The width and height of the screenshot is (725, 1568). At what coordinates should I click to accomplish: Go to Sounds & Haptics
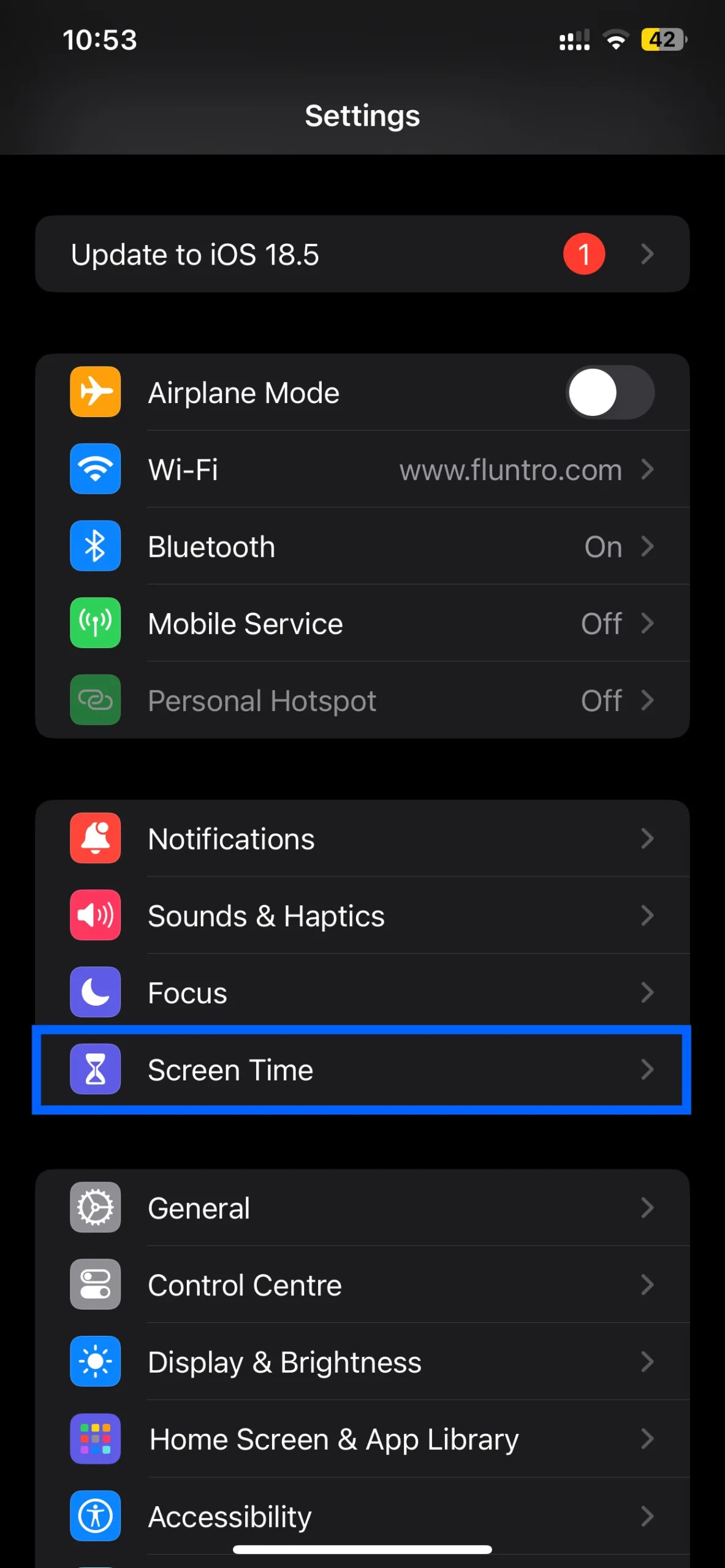(362, 916)
